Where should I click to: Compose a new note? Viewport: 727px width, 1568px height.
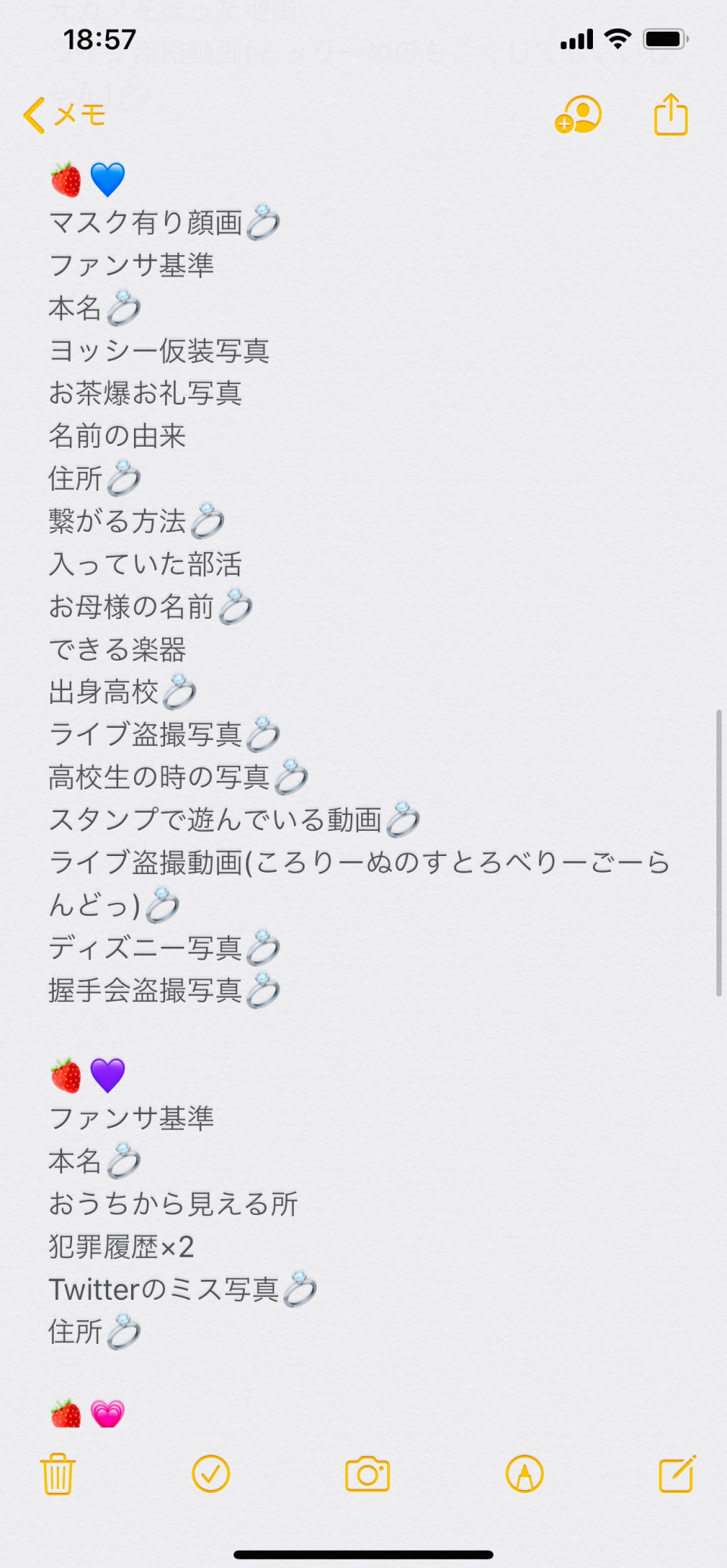click(x=676, y=1474)
